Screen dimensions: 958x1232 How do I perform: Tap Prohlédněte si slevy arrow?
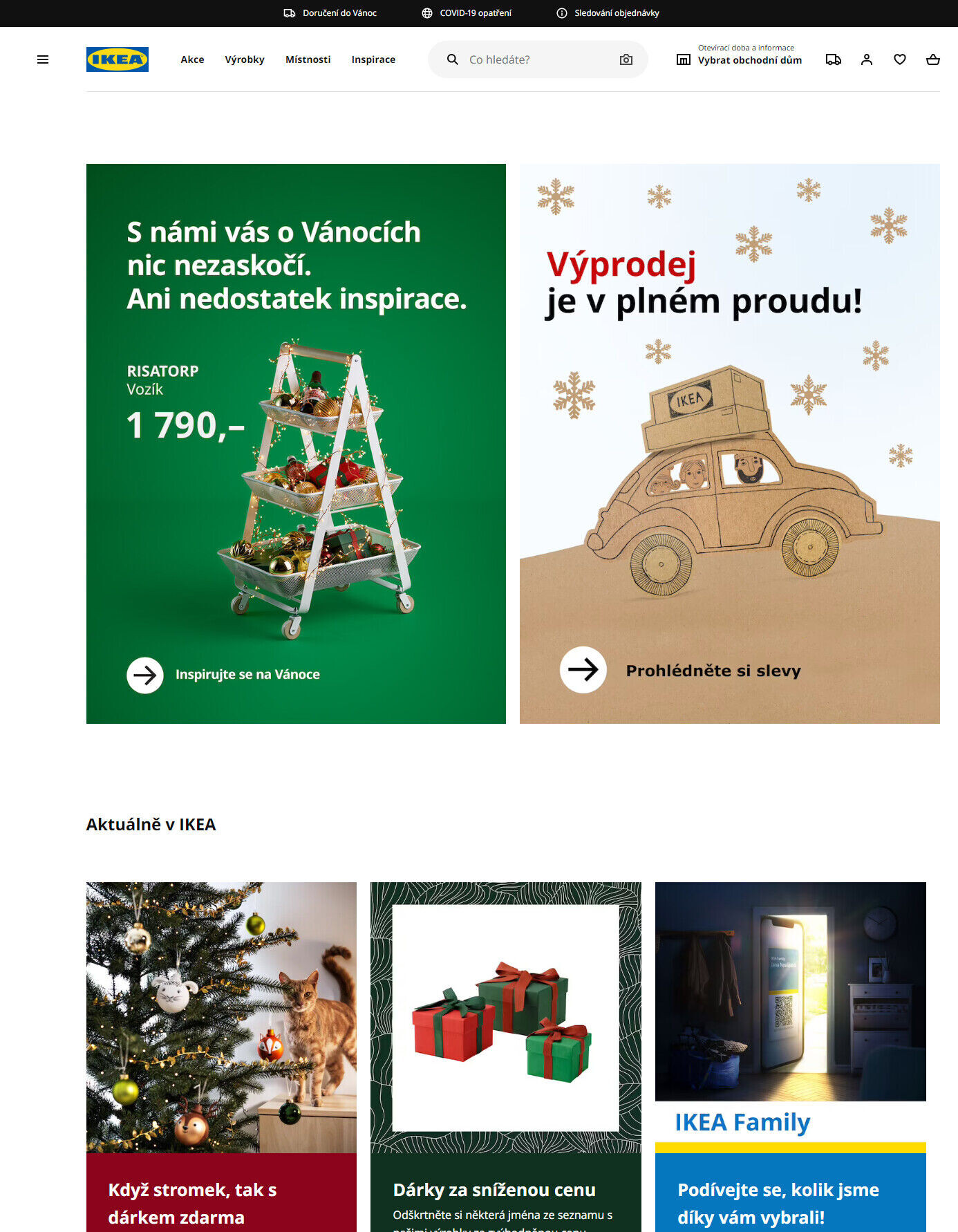(583, 669)
